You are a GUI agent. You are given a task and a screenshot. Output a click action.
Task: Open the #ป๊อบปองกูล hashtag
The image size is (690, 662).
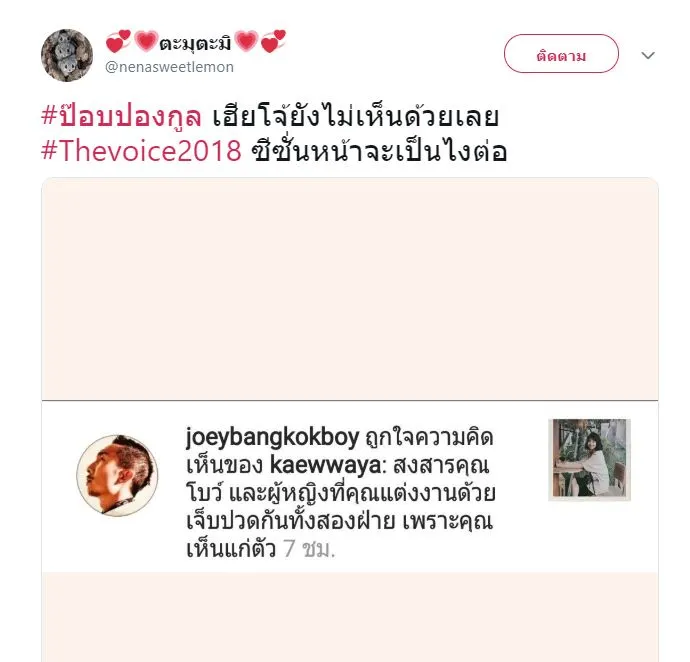(x=123, y=117)
